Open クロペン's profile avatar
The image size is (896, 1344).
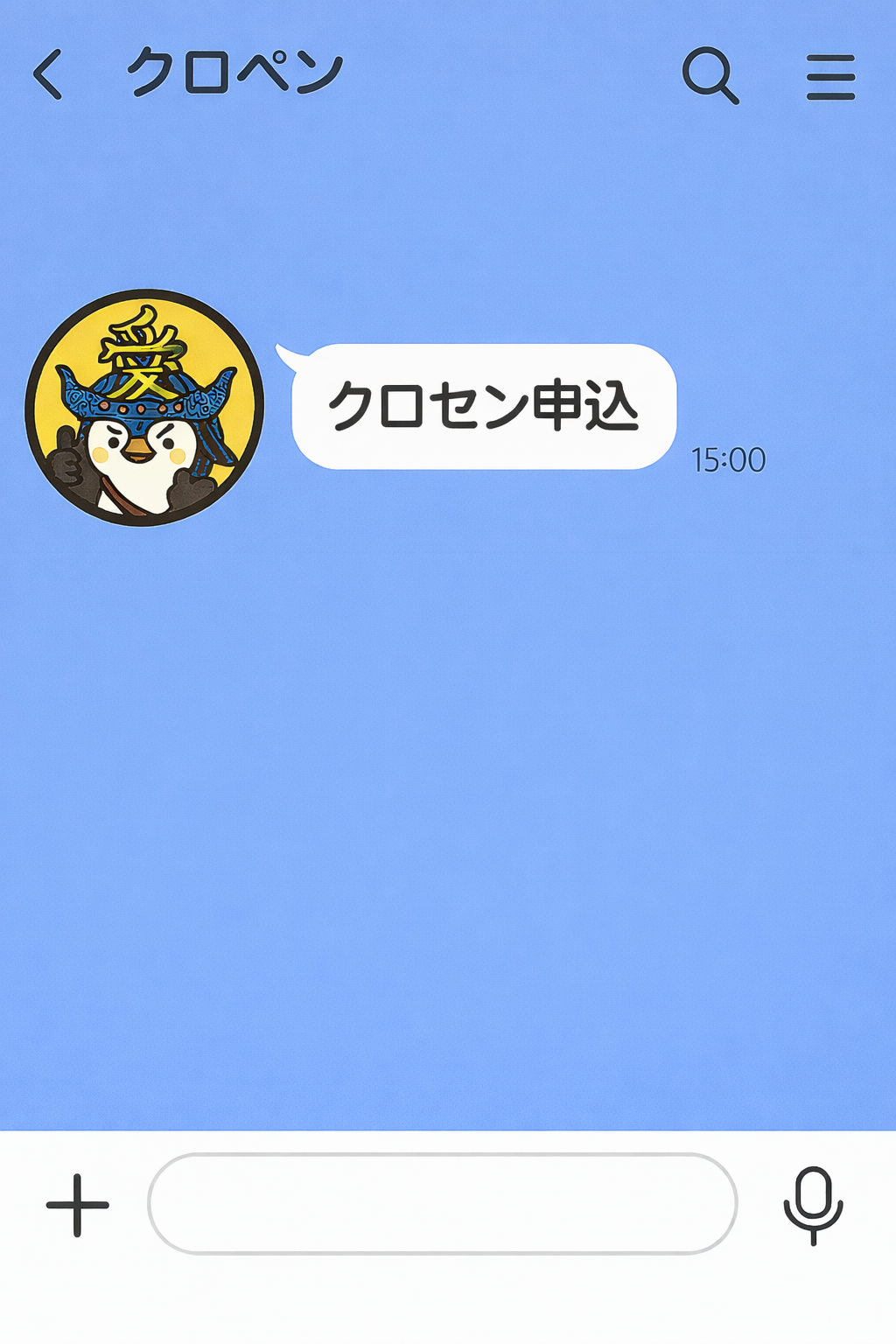click(144, 408)
